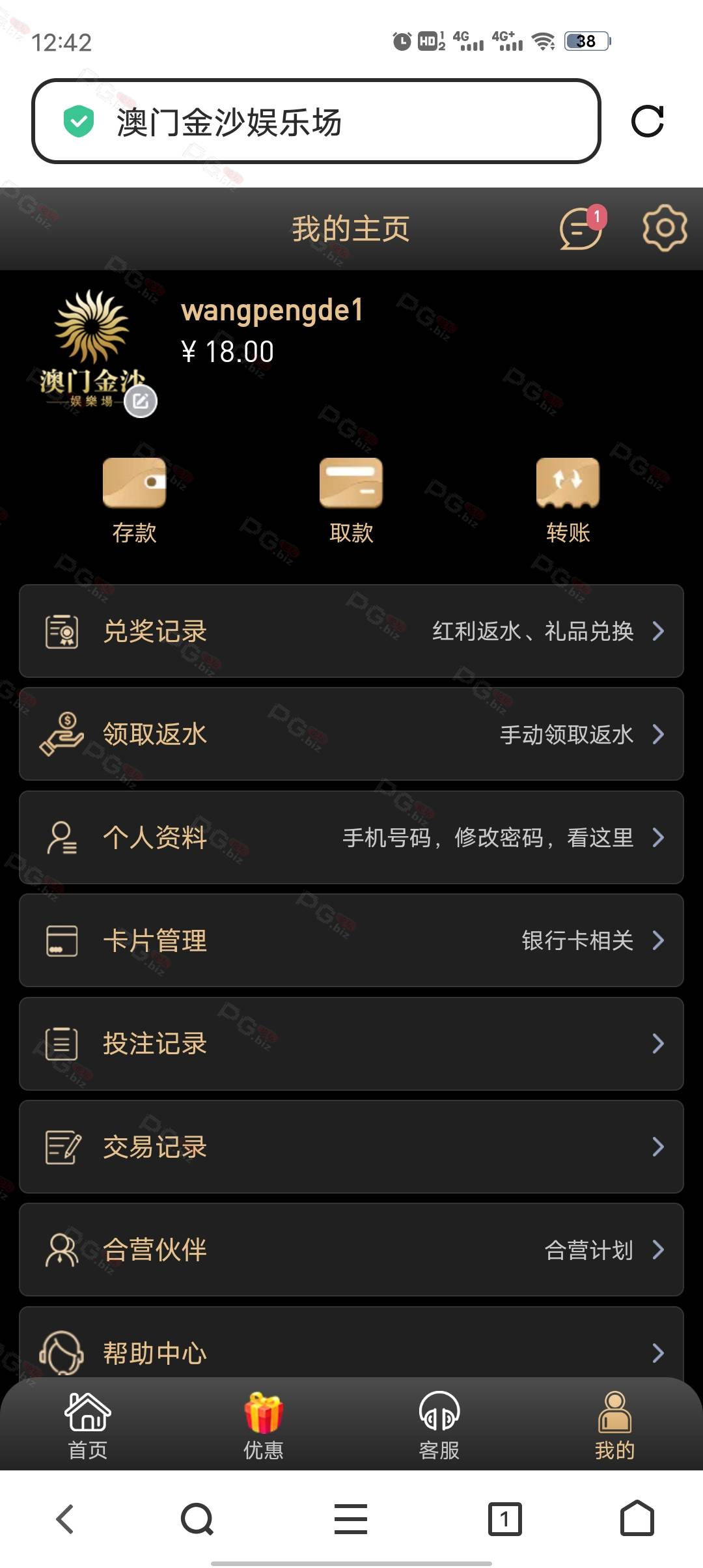Open 转账 transfer

(568, 501)
